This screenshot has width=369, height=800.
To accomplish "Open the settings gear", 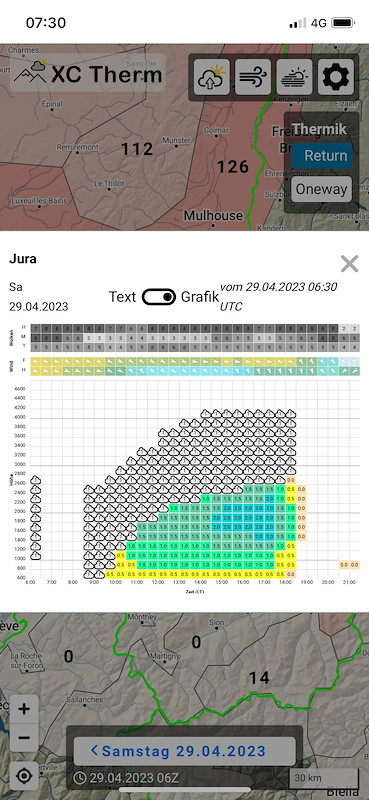I will [x=336, y=77].
